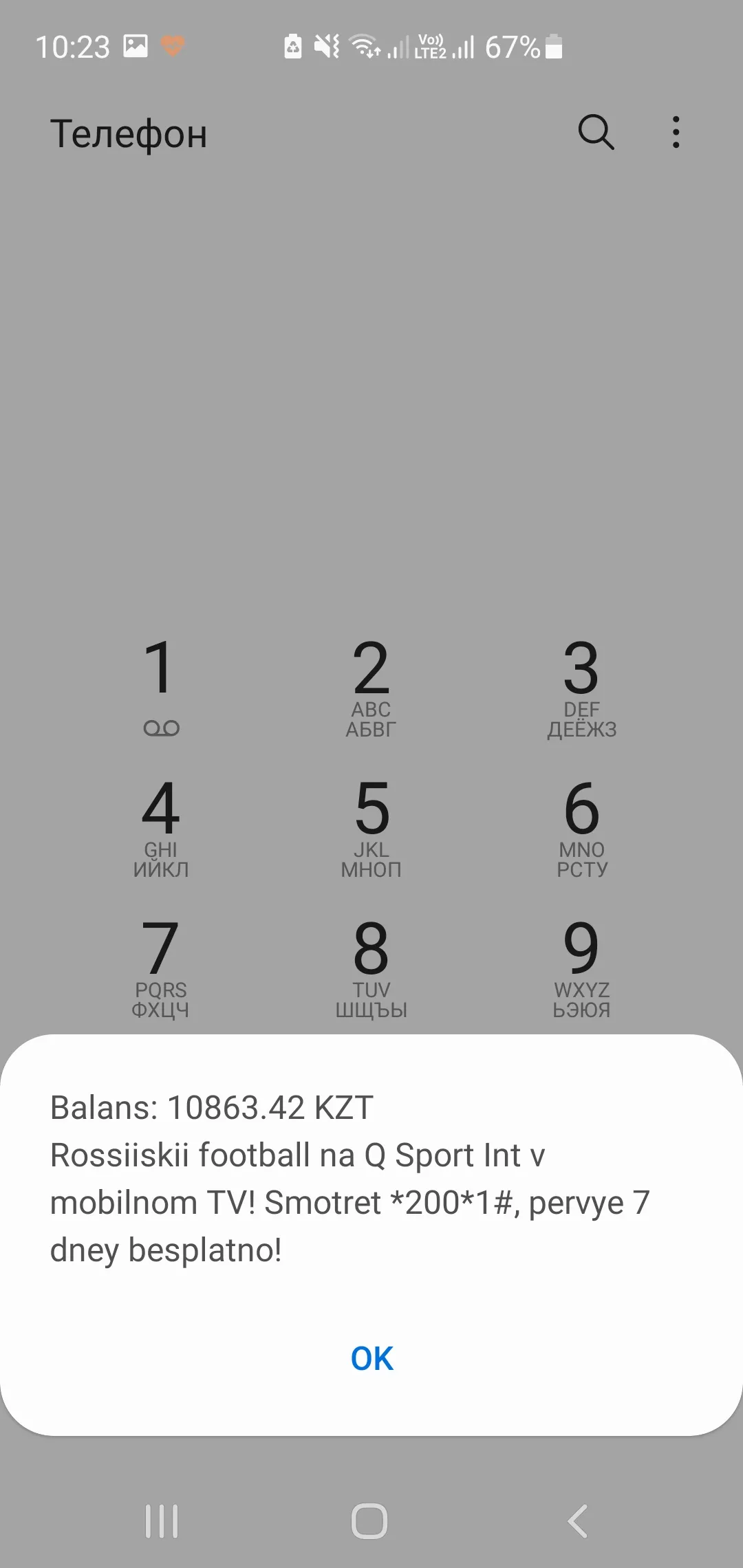Open search in the Телефон app

coord(596,132)
